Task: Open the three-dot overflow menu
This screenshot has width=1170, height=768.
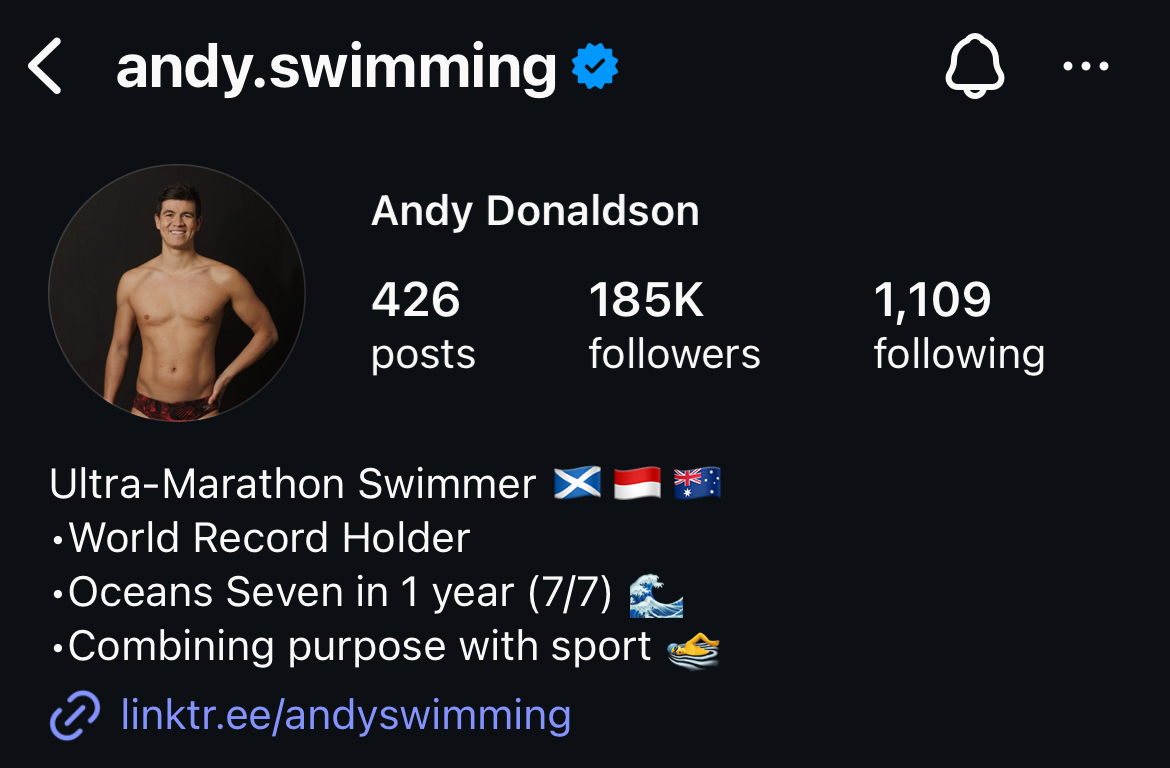Action: click(1085, 67)
